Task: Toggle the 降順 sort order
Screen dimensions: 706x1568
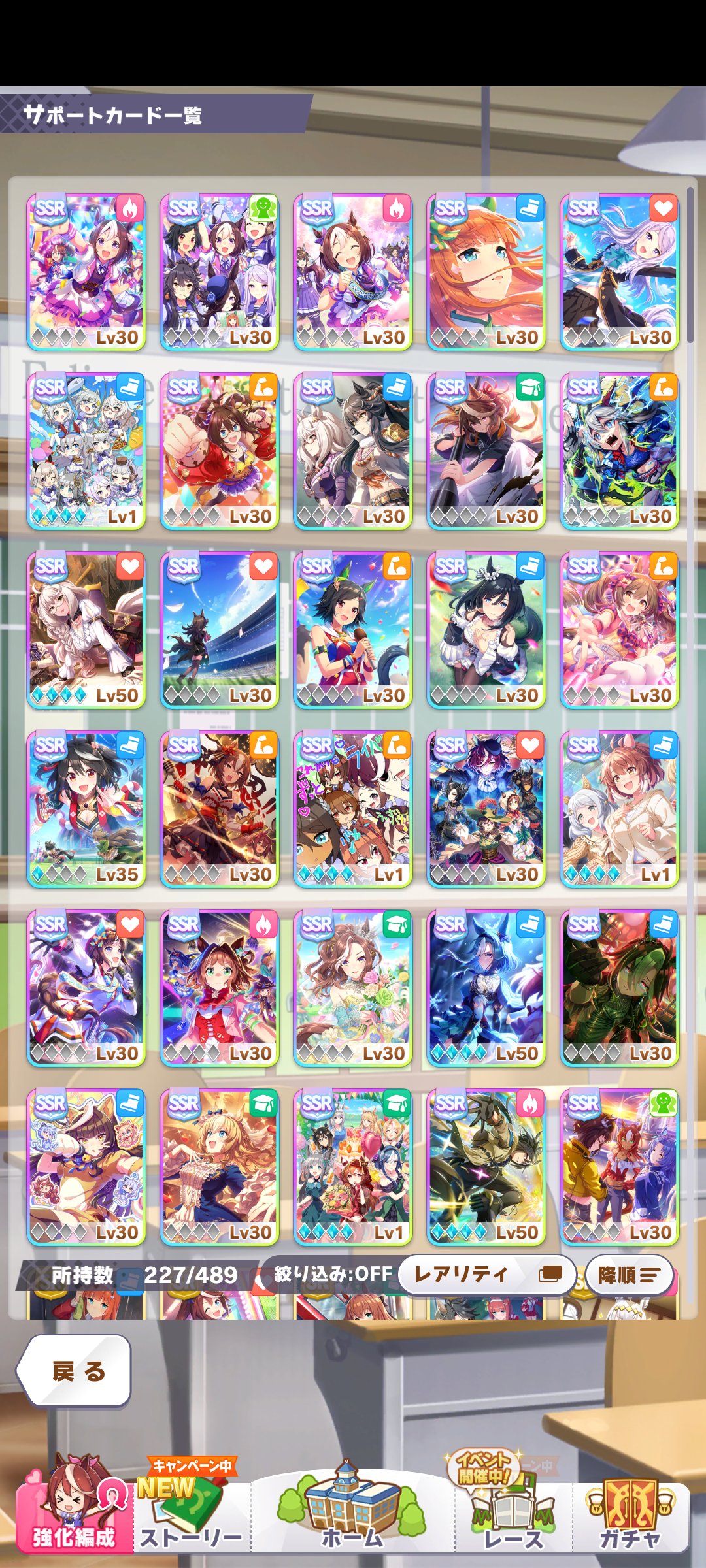Action: (x=629, y=1275)
